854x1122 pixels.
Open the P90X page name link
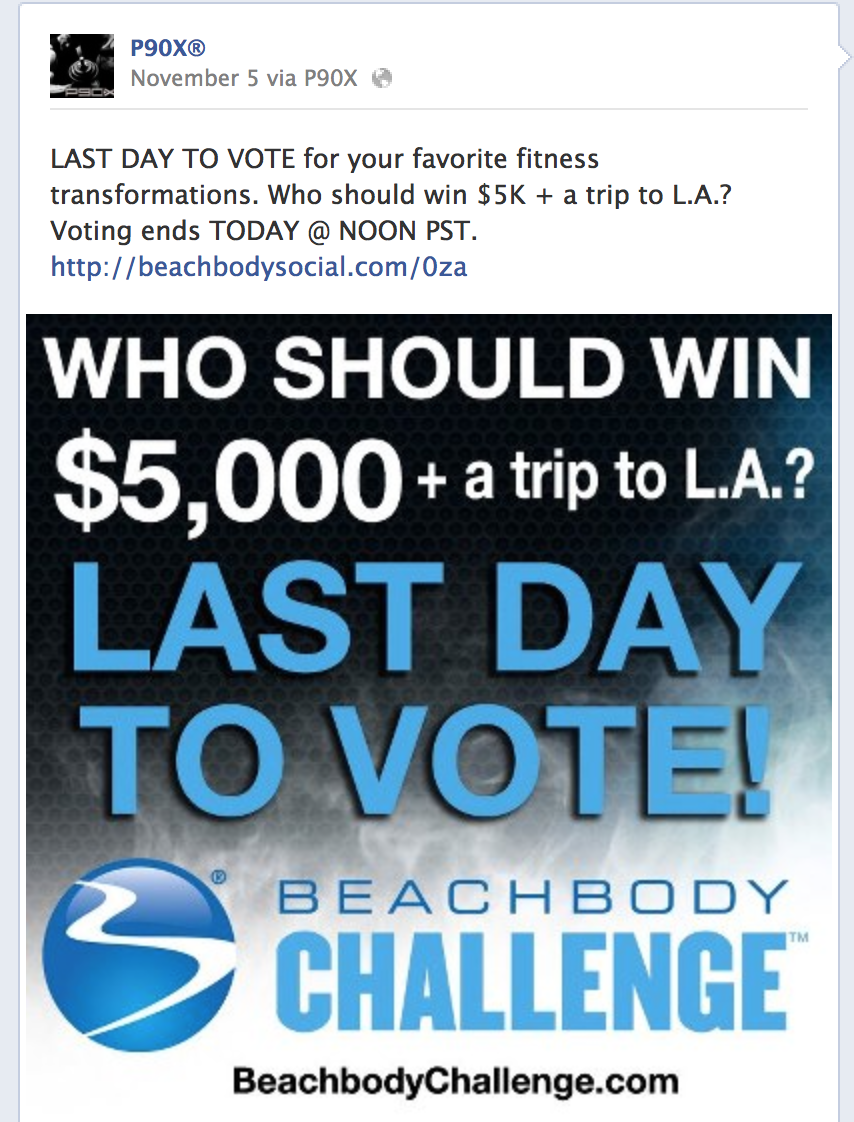pos(167,48)
